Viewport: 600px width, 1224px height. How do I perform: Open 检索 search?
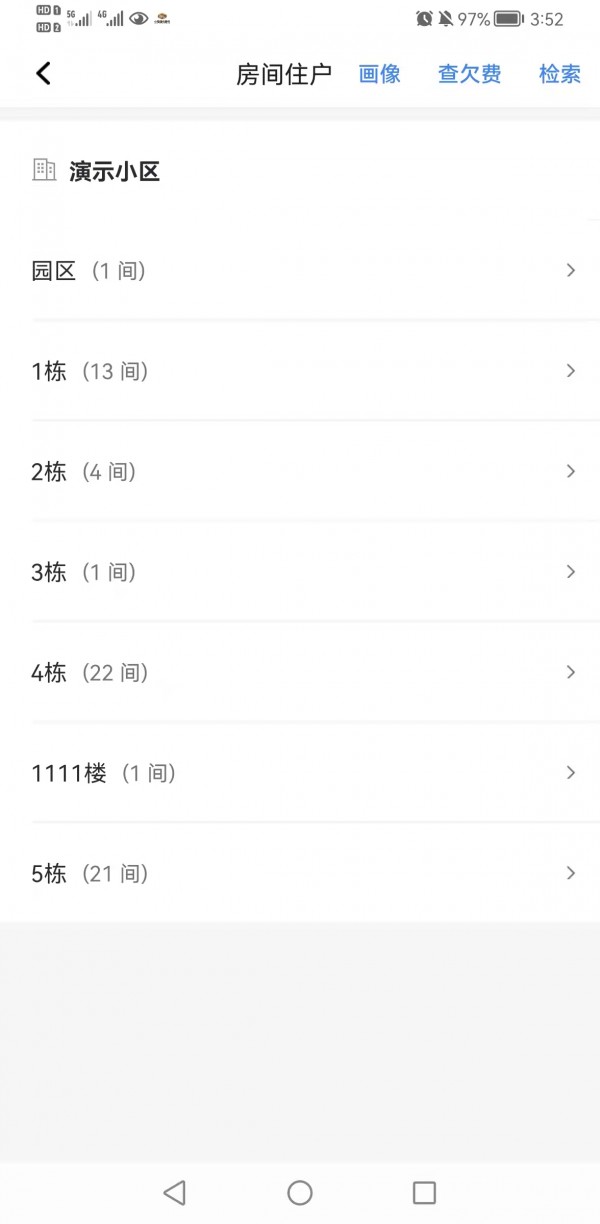[x=559, y=74]
